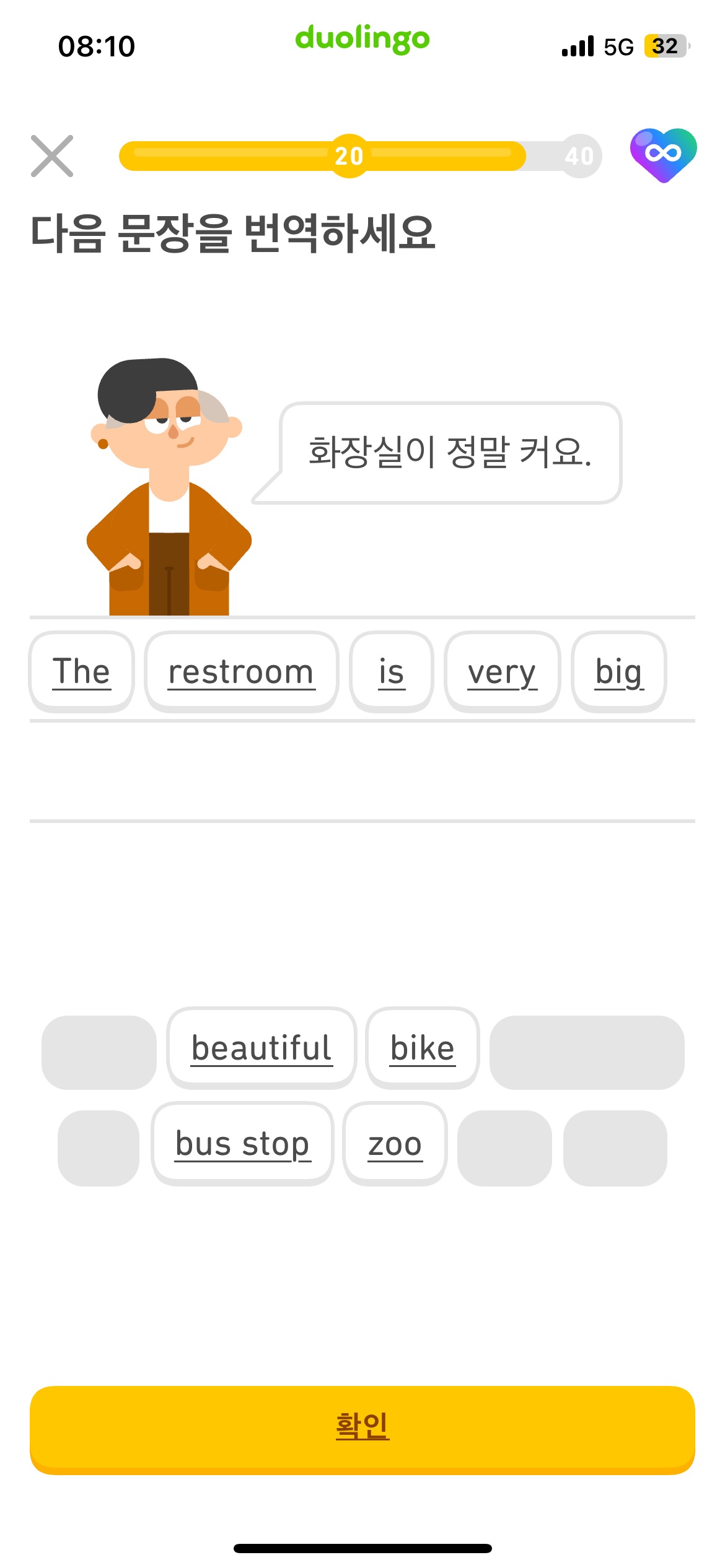
Task: Select the word chip 'is'
Action: pos(392,671)
